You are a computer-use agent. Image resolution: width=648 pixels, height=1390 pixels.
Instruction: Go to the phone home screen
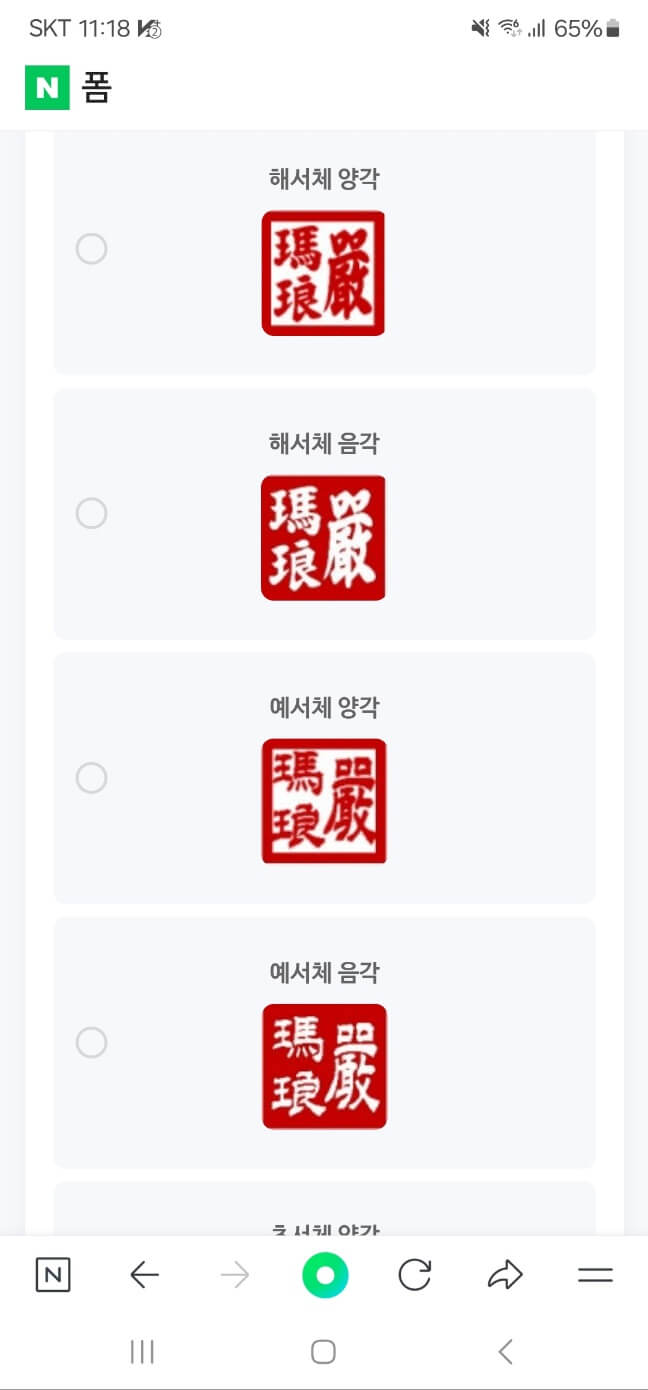(323, 1352)
